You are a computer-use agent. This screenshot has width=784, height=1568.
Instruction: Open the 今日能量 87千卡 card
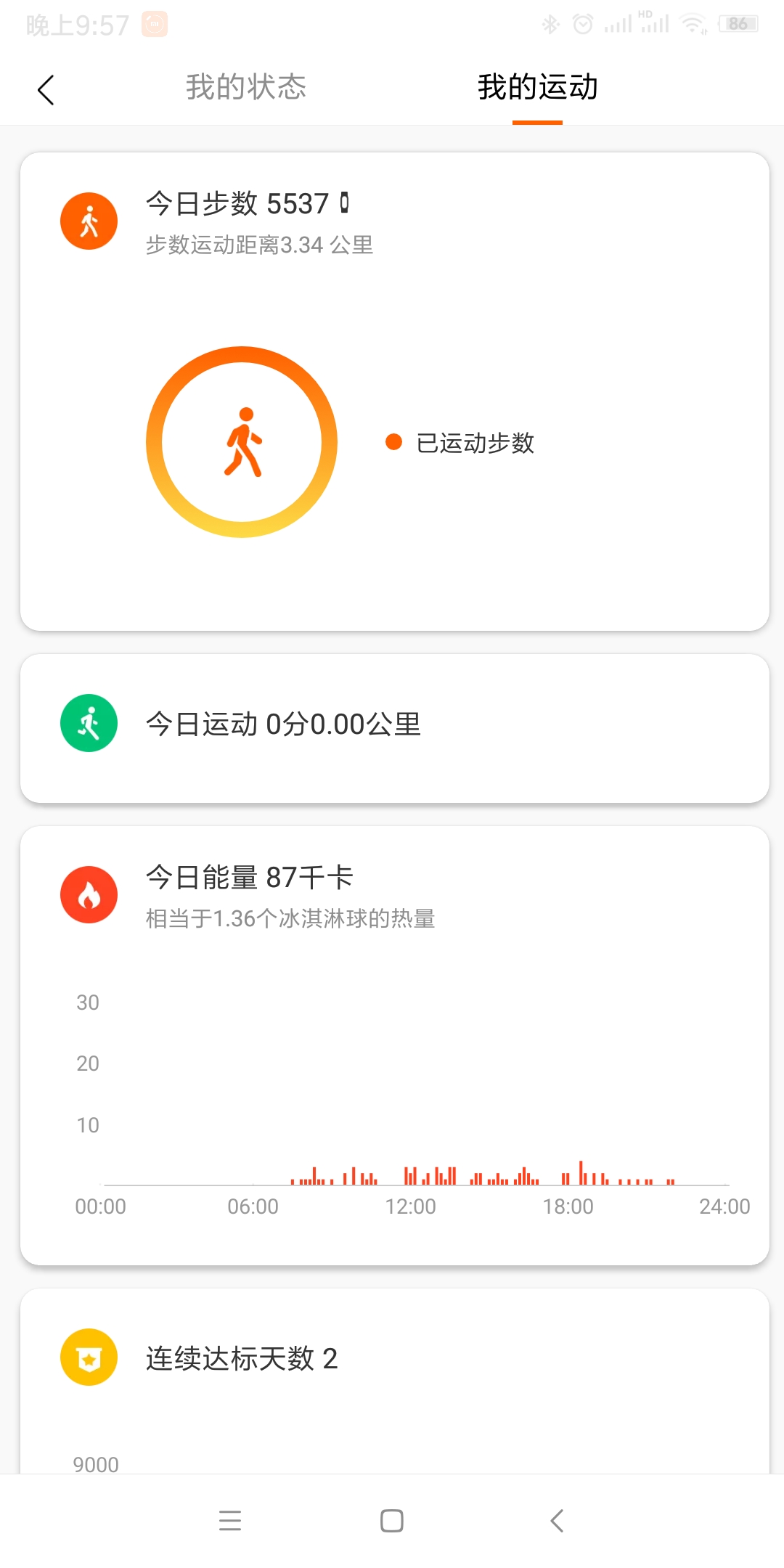[x=395, y=1045]
